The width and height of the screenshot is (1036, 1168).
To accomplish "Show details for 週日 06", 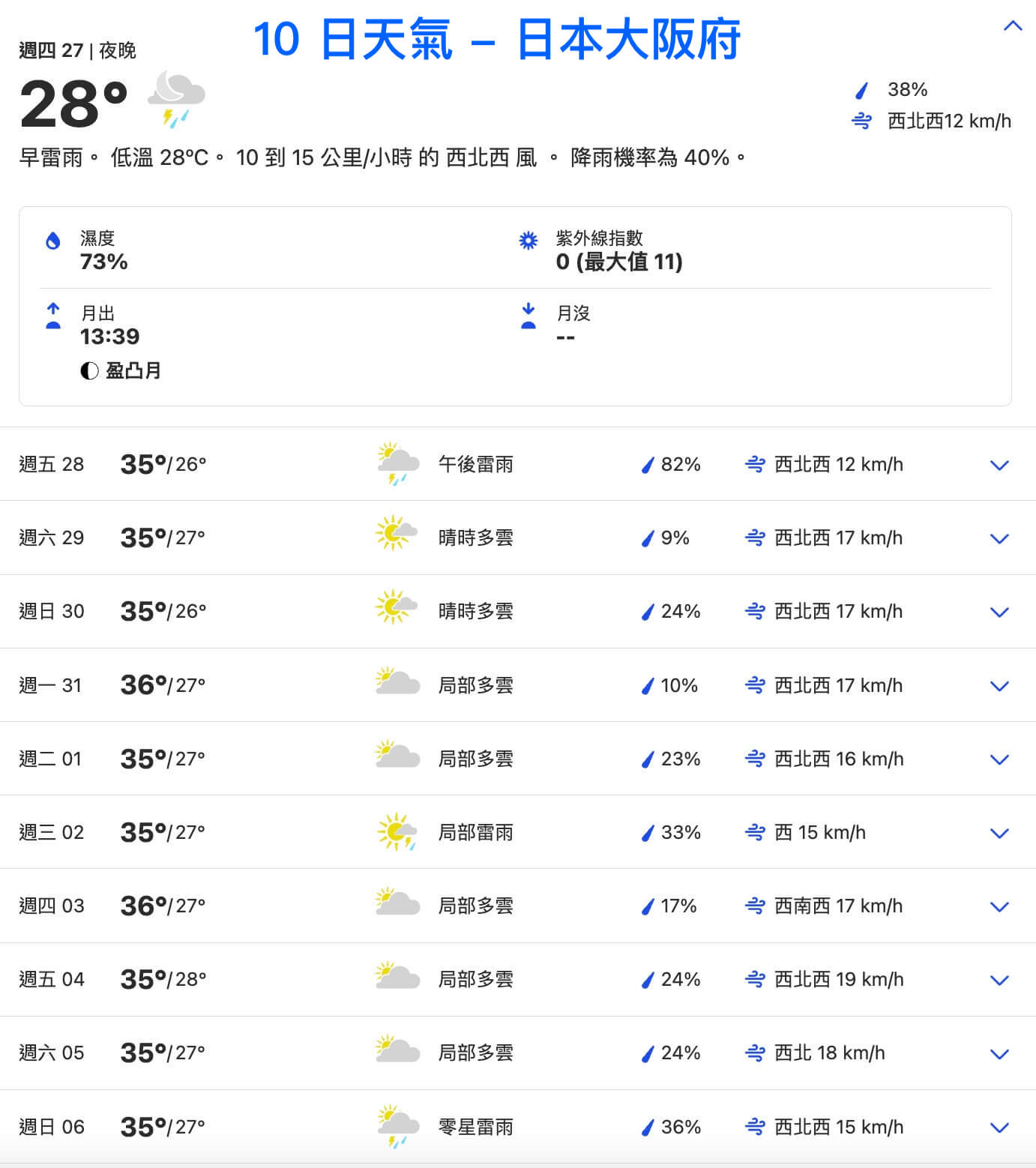I will coord(999,1127).
